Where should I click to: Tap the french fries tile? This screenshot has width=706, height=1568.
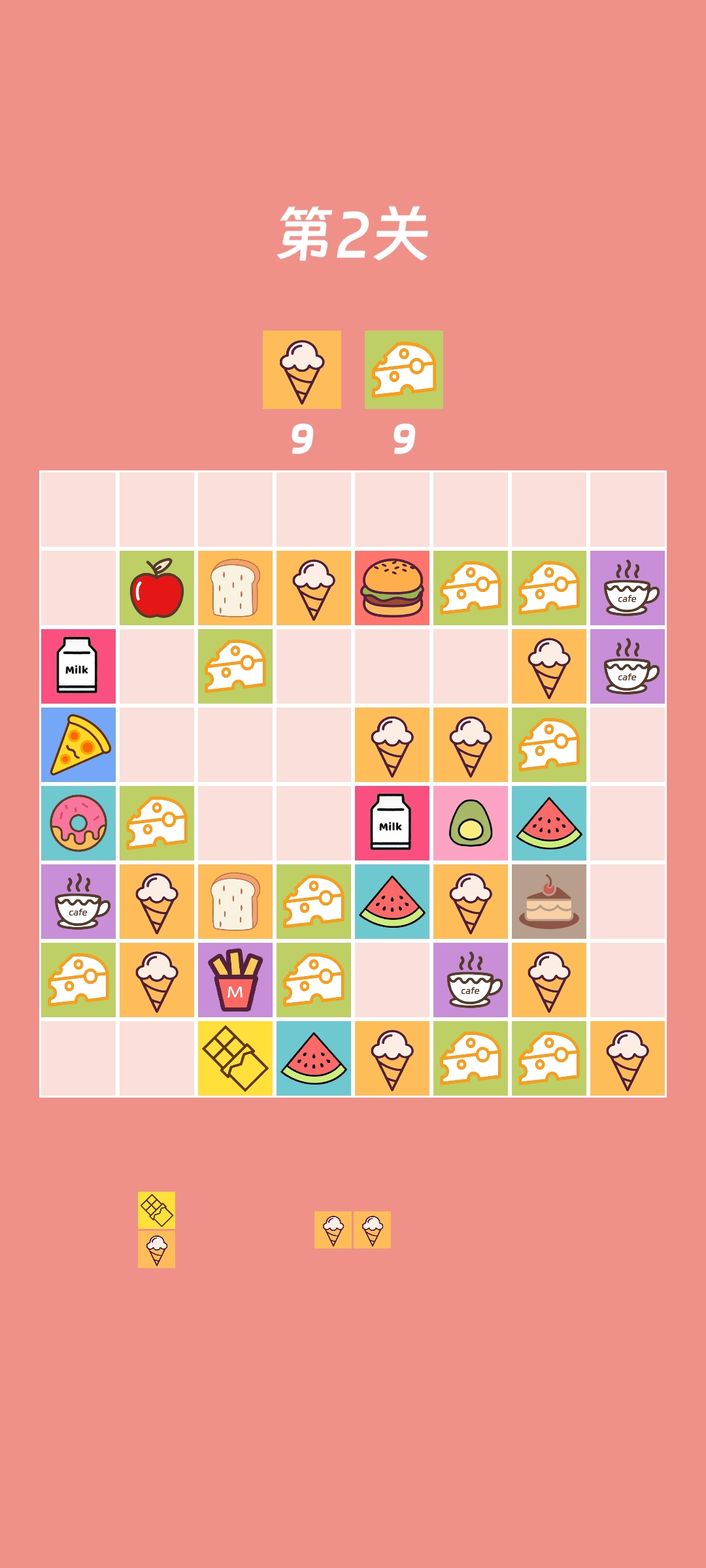tap(235, 980)
